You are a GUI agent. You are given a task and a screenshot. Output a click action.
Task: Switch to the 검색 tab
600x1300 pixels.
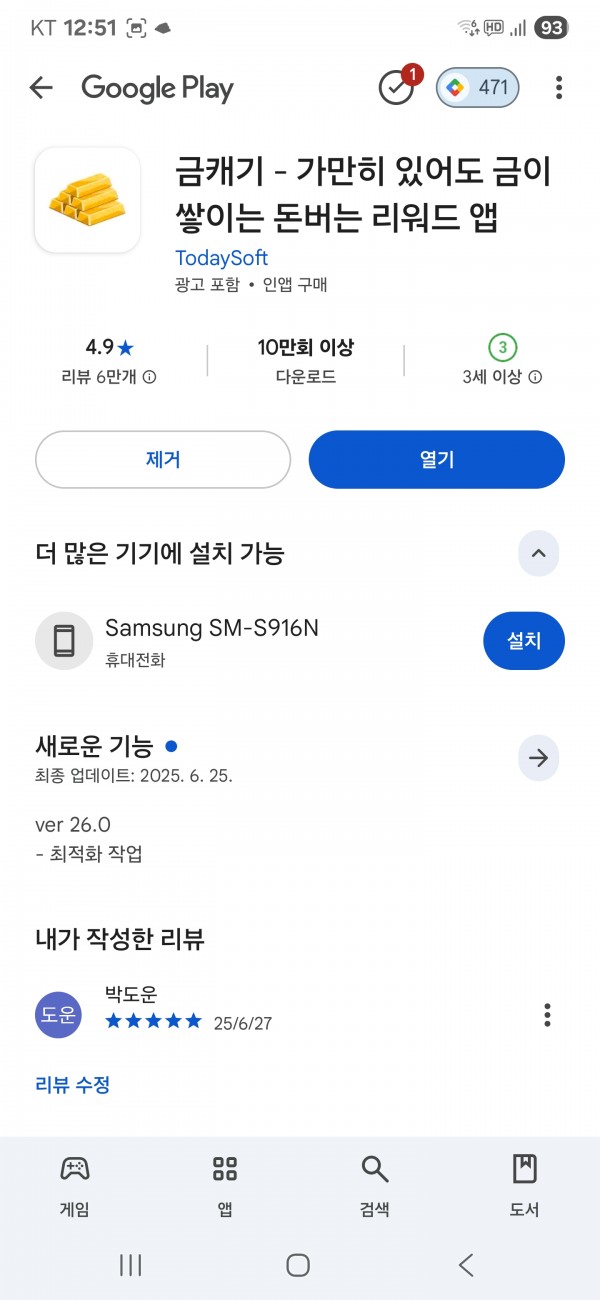click(x=375, y=1186)
